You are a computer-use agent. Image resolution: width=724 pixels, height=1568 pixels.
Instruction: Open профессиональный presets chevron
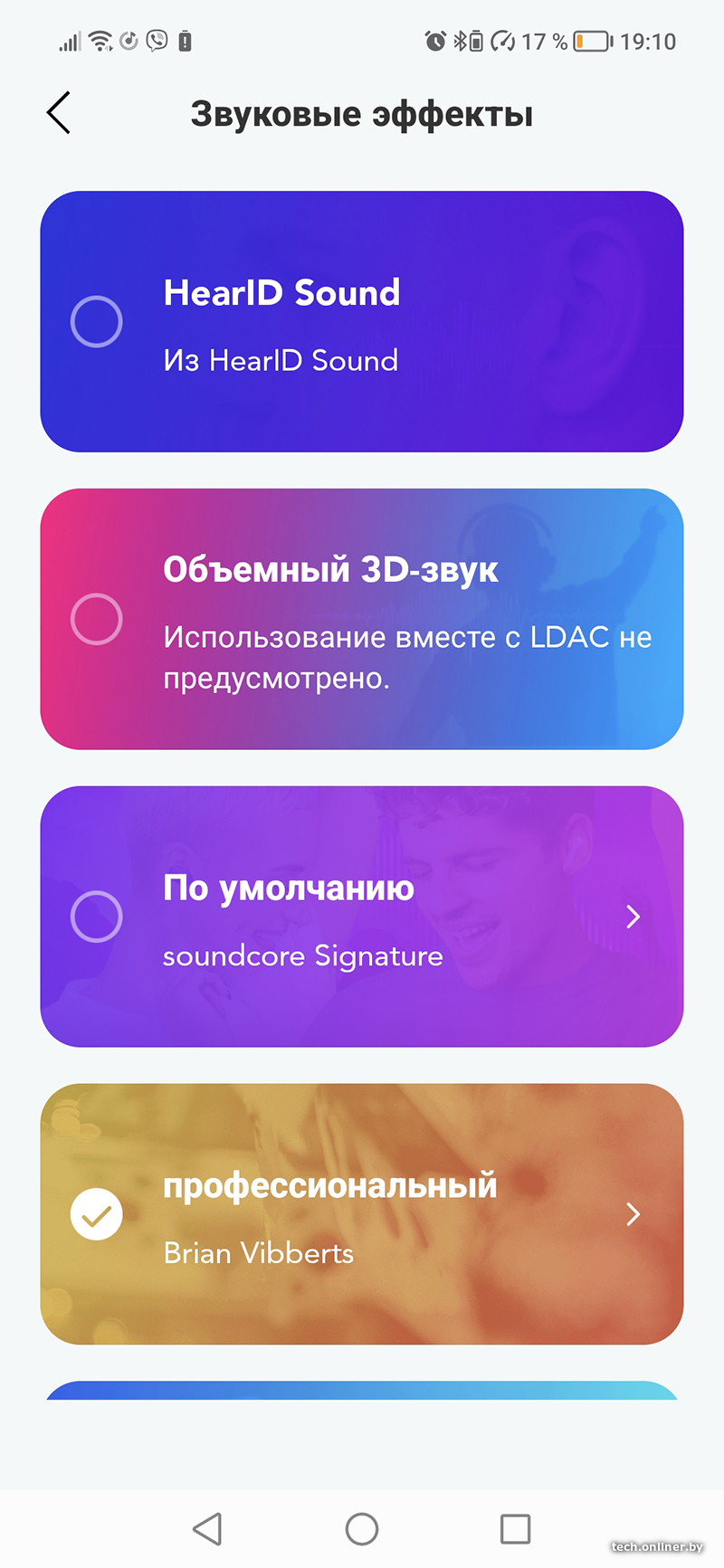[x=633, y=1214]
